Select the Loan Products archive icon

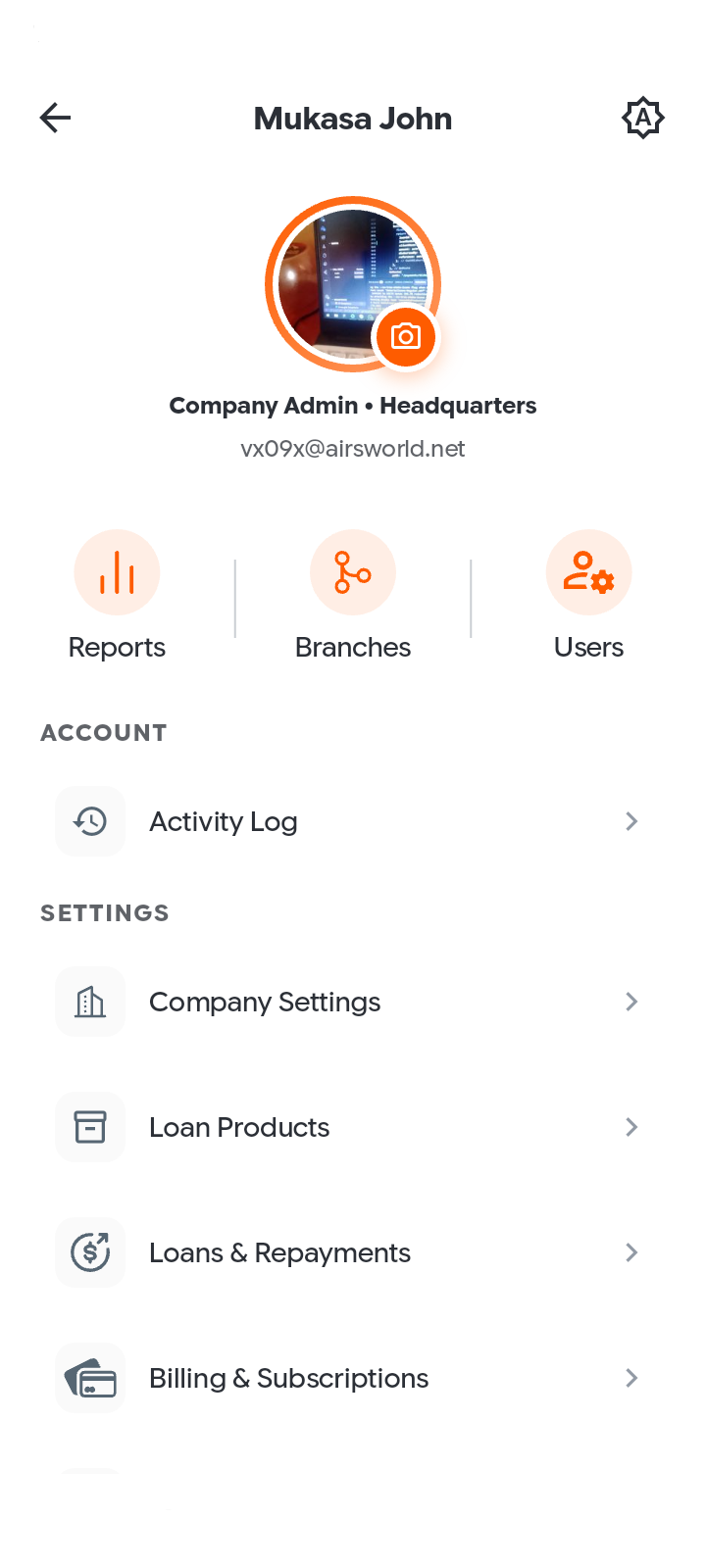90,1127
